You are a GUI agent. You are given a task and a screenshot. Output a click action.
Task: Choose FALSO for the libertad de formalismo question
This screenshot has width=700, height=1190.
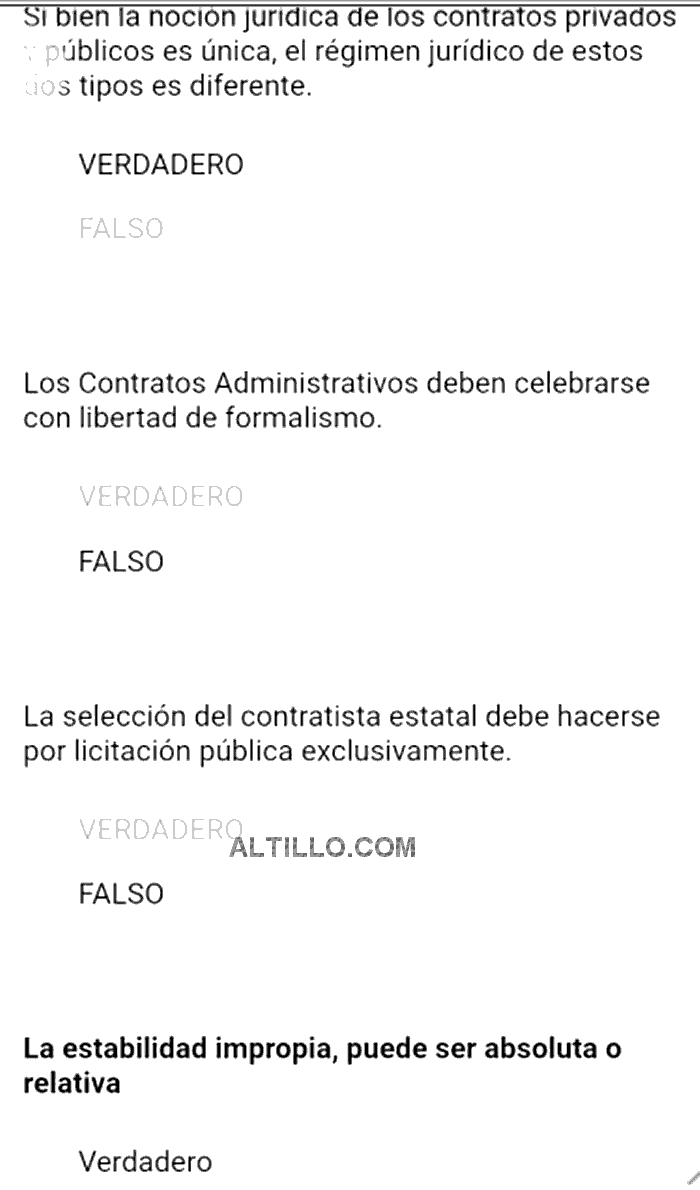[x=121, y=562]
